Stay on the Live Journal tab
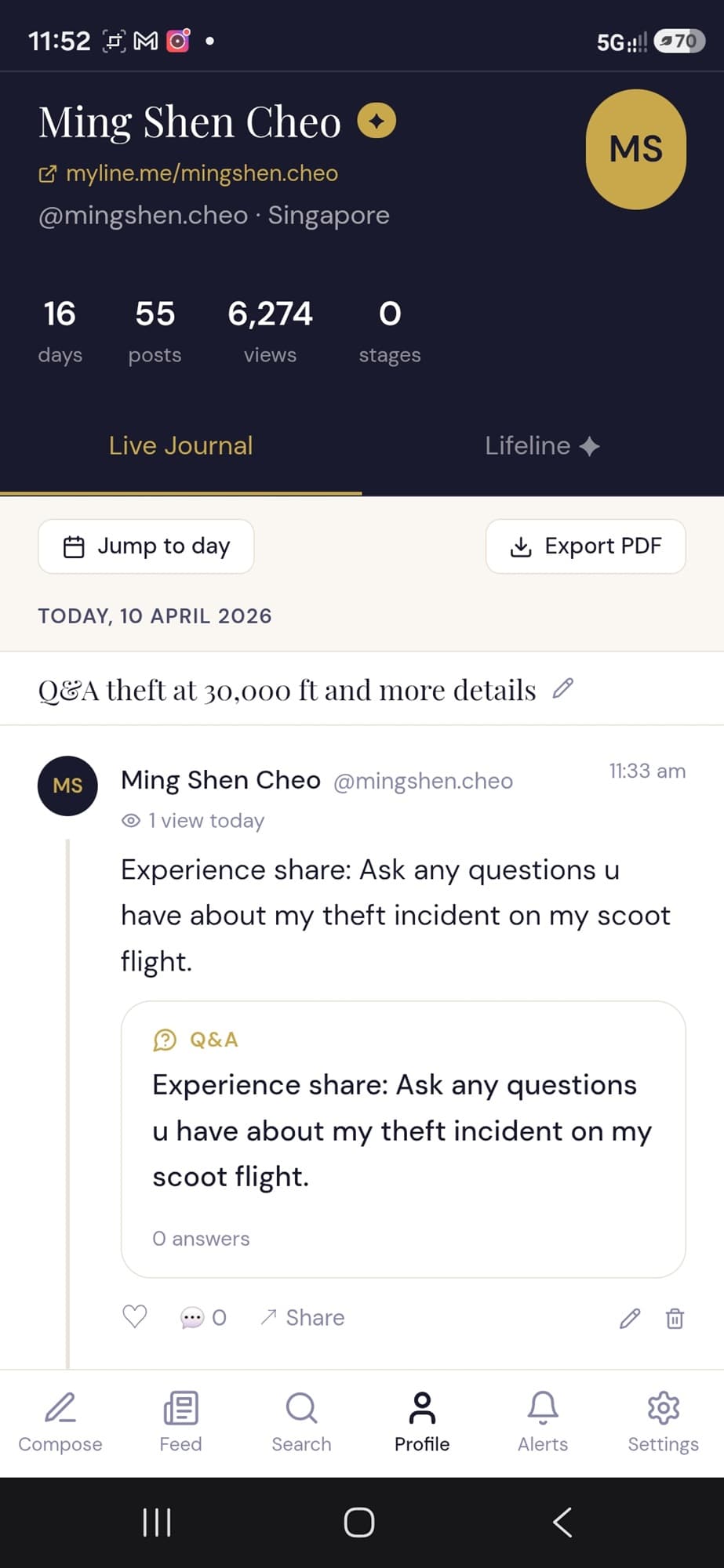The height and width of the screenshot is (1568, 724). coord(180,445)
